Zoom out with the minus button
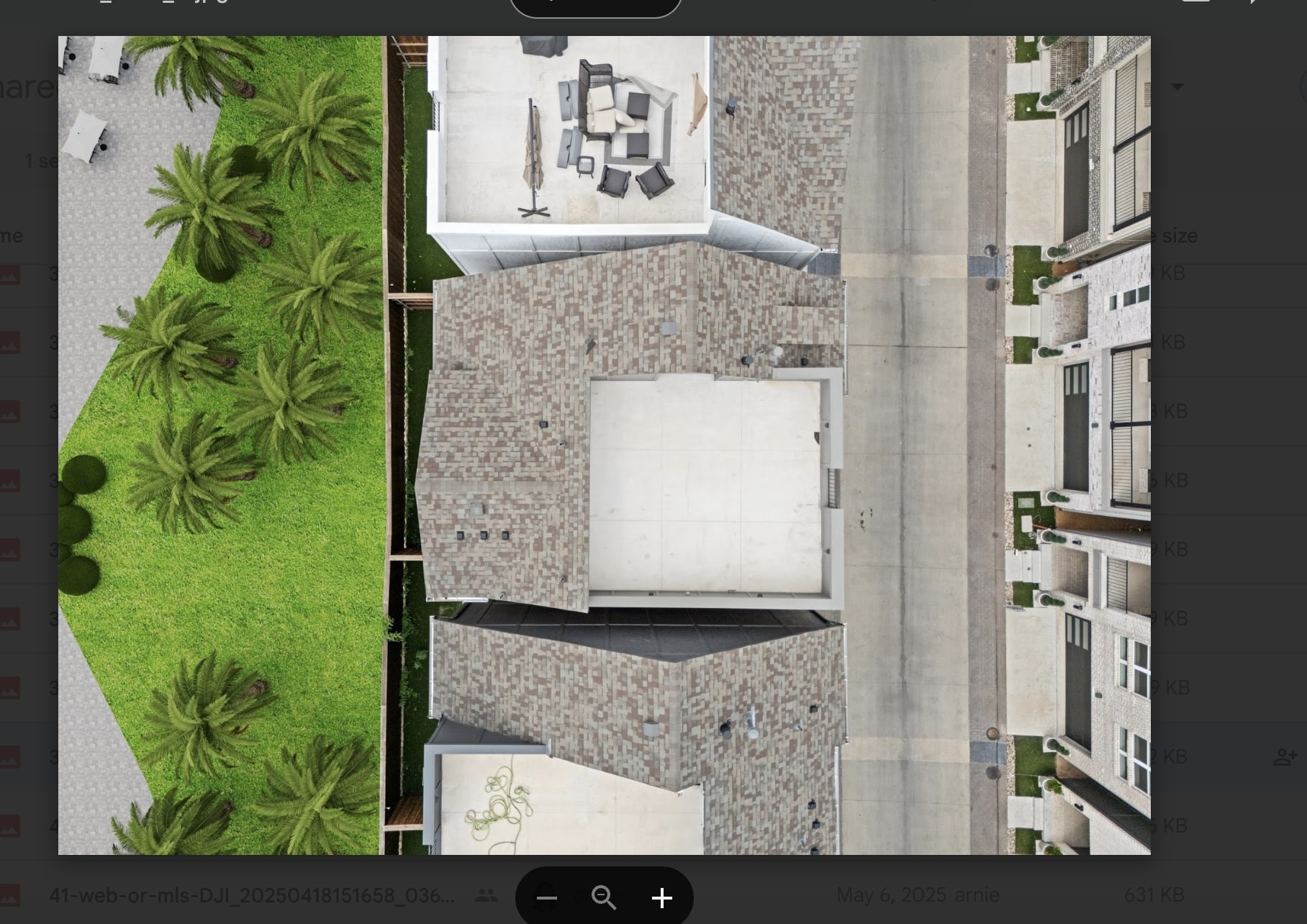 click(x=547, y=897)
